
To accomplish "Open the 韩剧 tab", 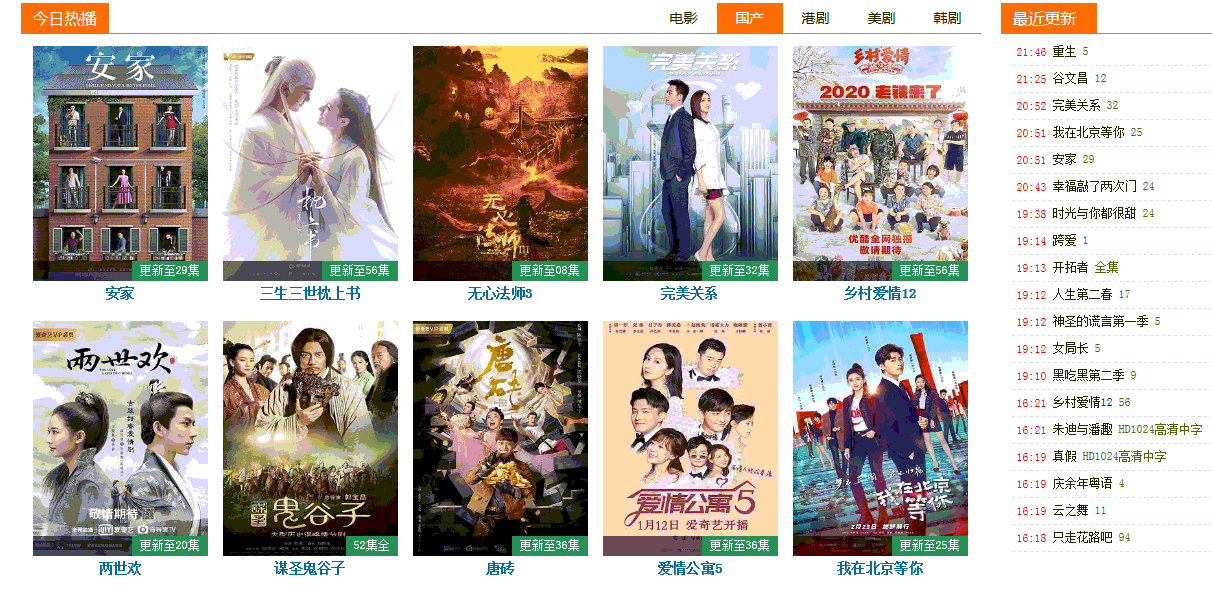I will coord(947,18).
